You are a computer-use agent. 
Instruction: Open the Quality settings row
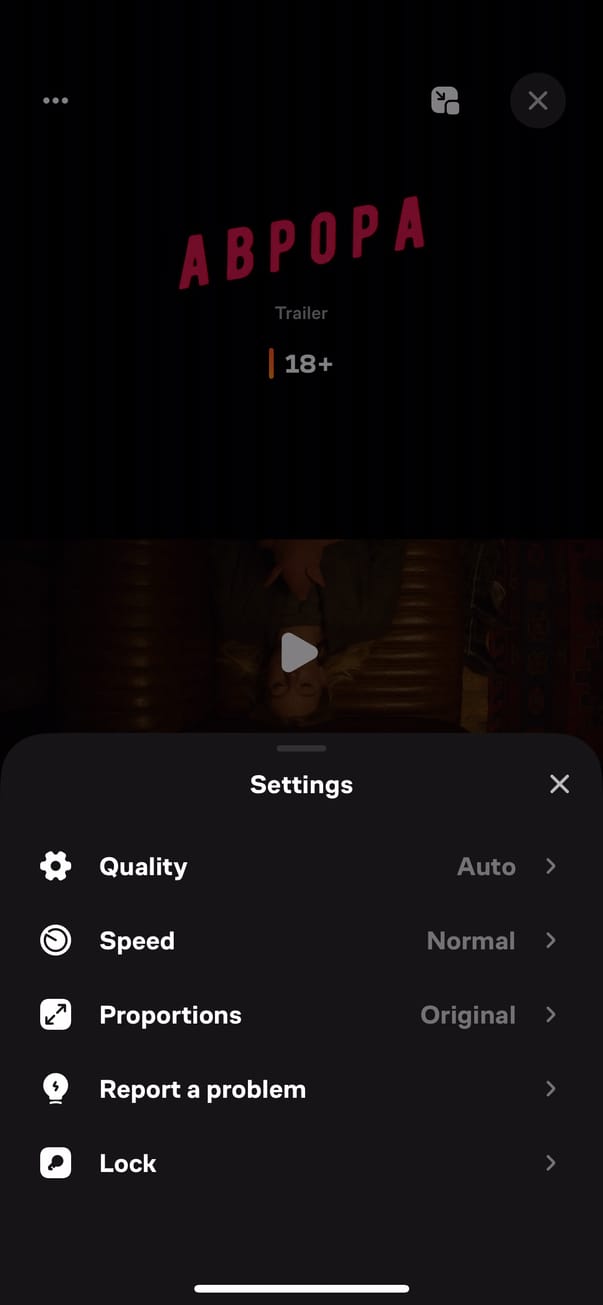coord(300,866)
